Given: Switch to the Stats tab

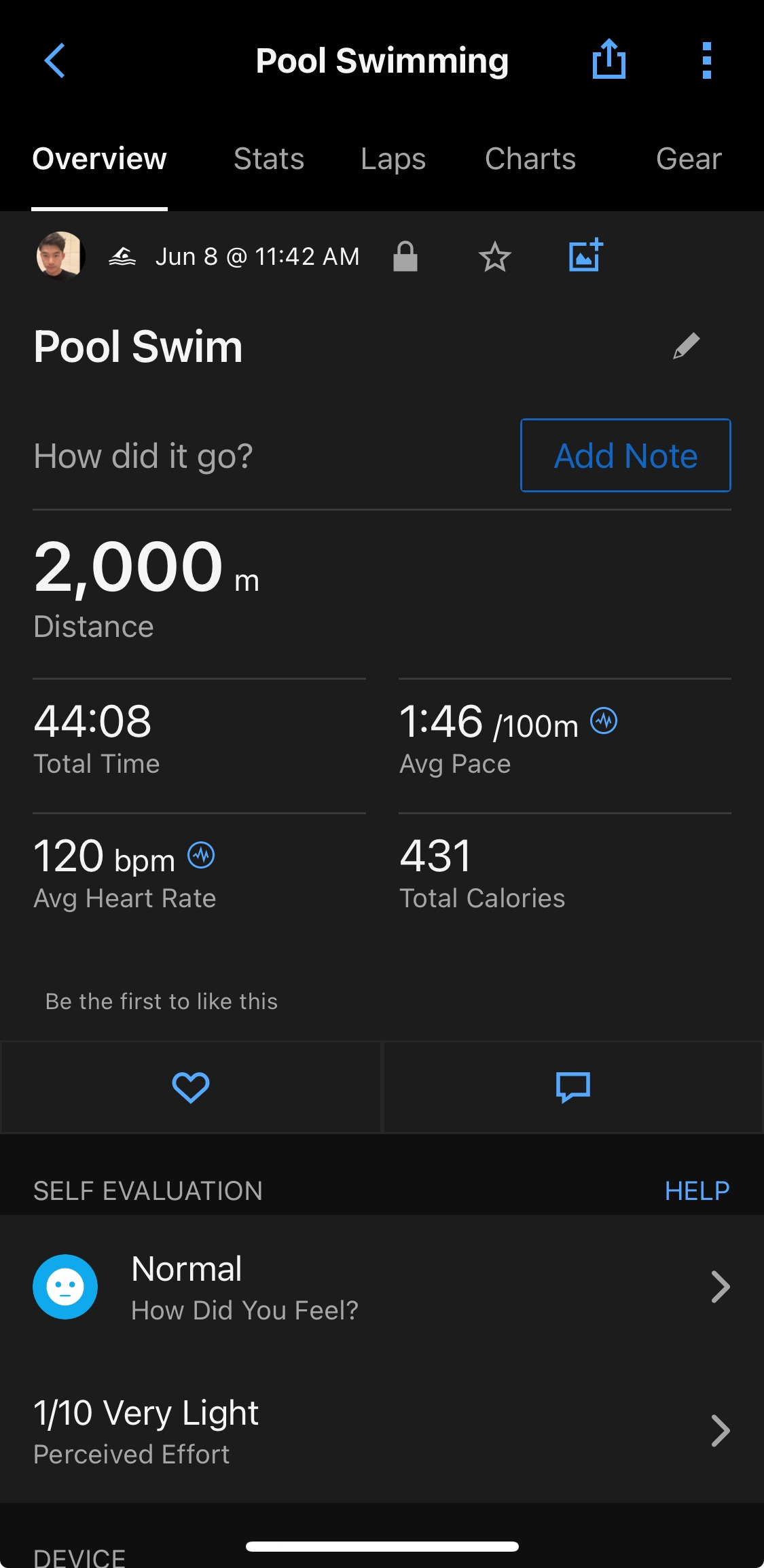Looking at the screenshot, I should click(x=268, y=159).
